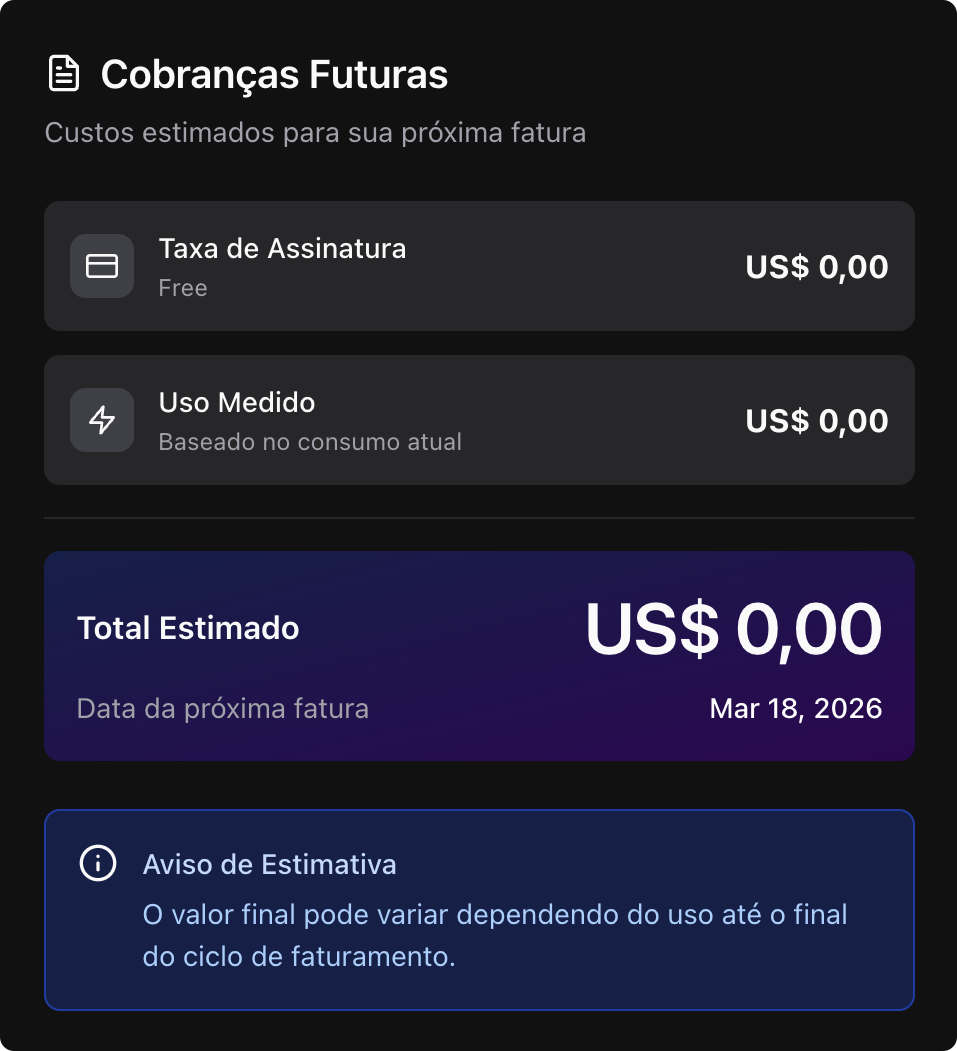Select the credit card icon for Taxa de Assinatura
957x1051 pixels.
click(101, 266)
